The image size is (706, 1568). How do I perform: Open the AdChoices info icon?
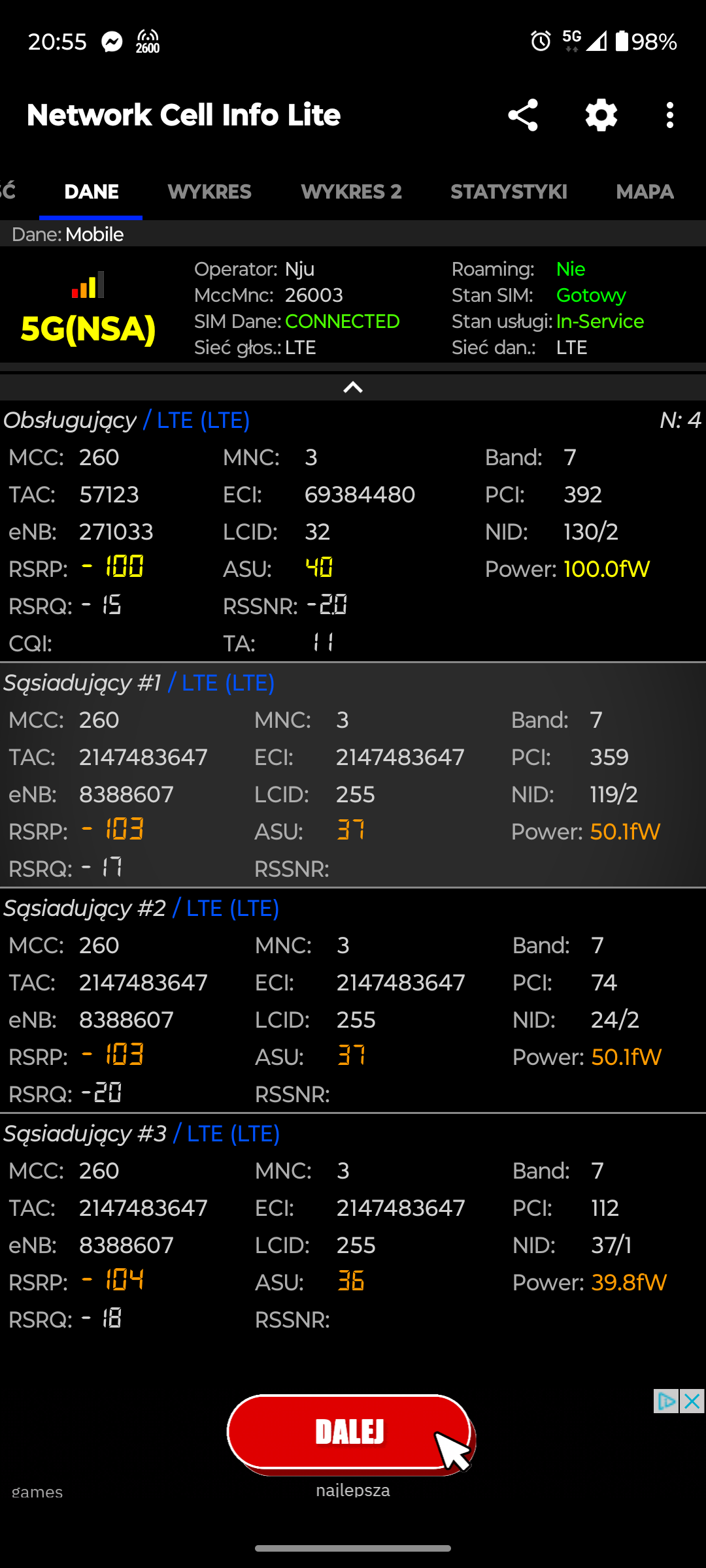point(666,1401)
